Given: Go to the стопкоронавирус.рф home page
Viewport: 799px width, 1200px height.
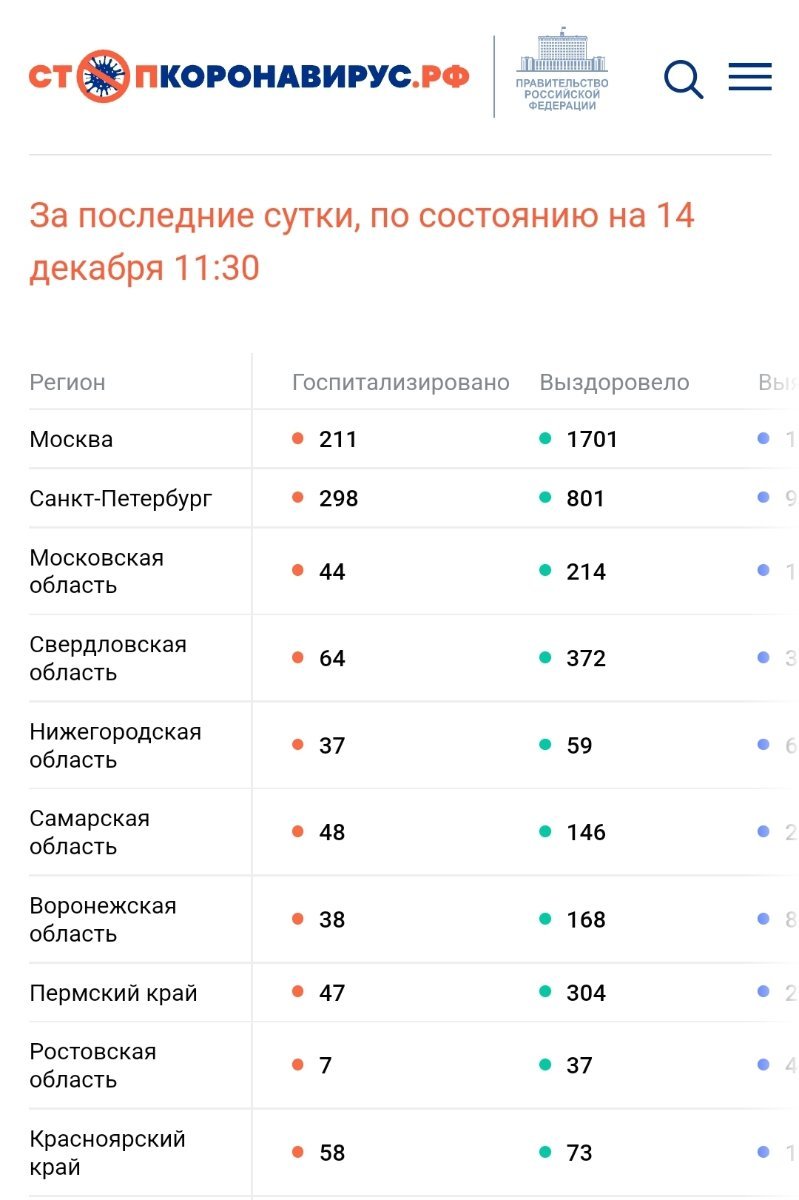Looking at the screenshot, I should (x=248, y=77).
